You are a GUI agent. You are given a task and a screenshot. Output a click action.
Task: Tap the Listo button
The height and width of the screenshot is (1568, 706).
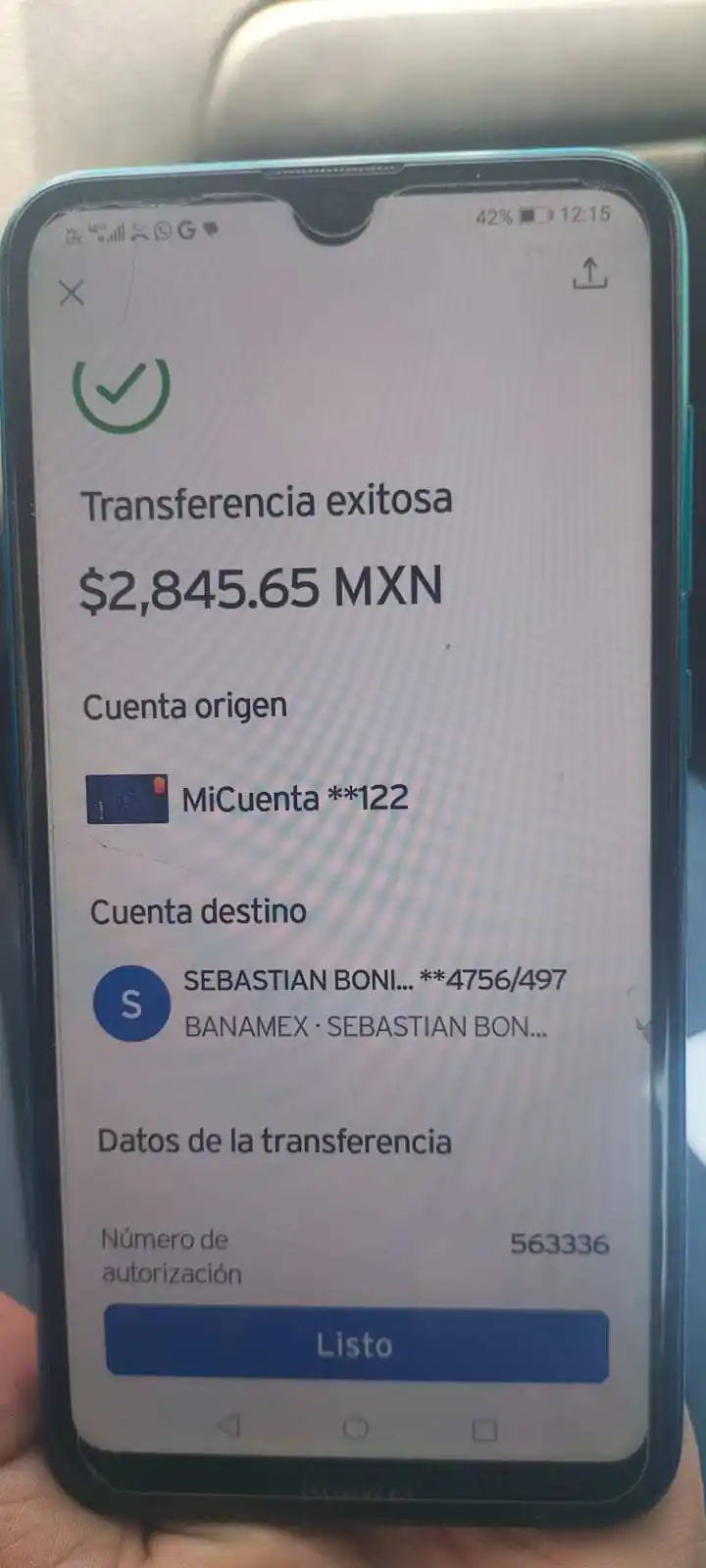(356, 1345)
